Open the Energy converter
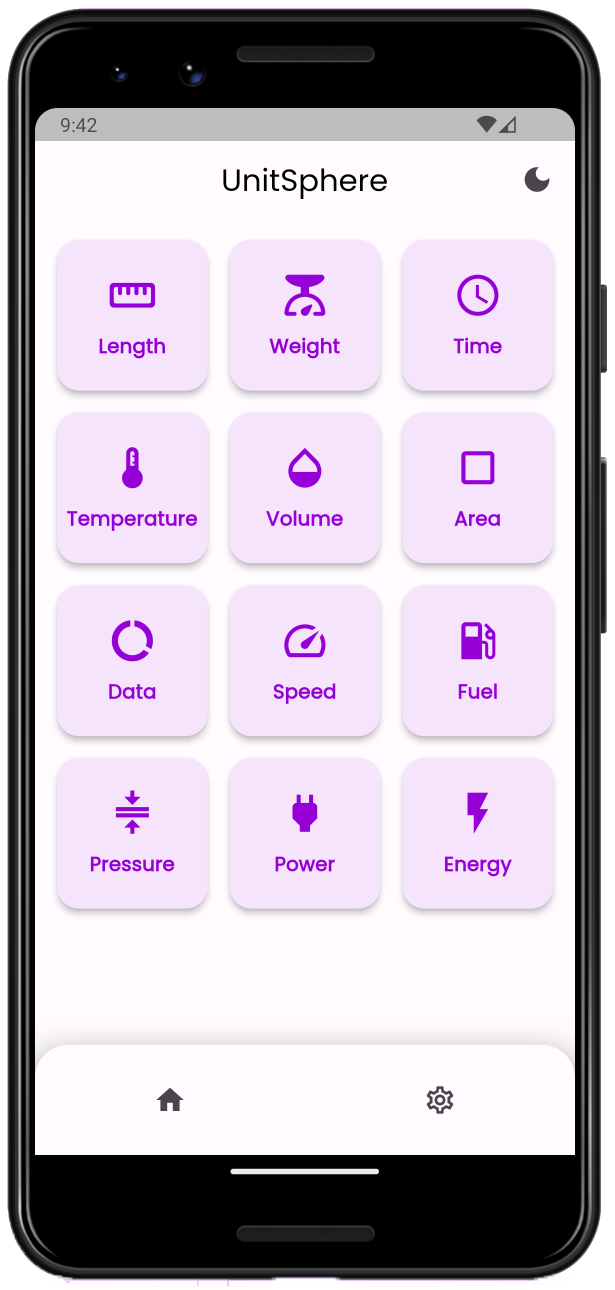 (477, 833)
